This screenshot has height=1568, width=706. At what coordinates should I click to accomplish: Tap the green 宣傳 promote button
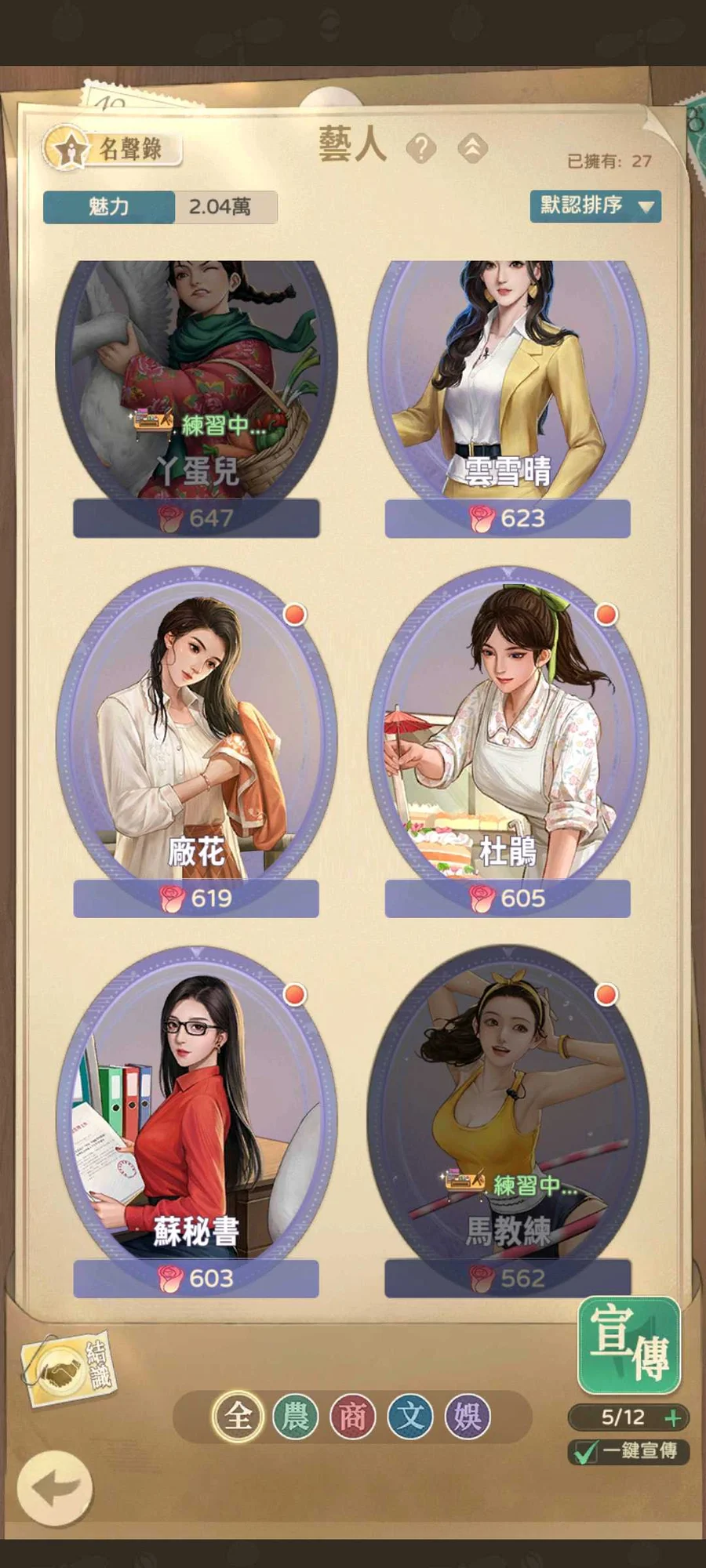(x=629, y=1345)
